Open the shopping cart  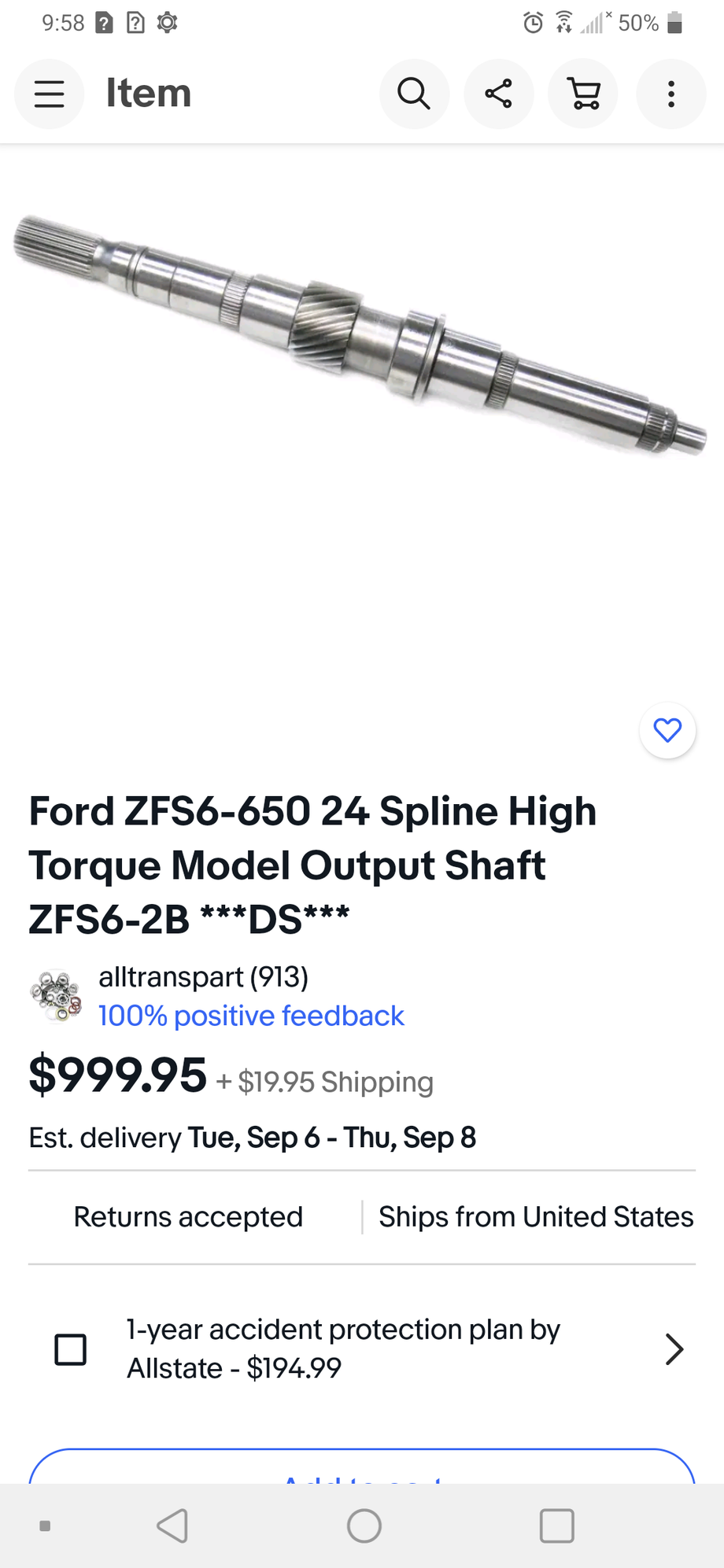583,94
